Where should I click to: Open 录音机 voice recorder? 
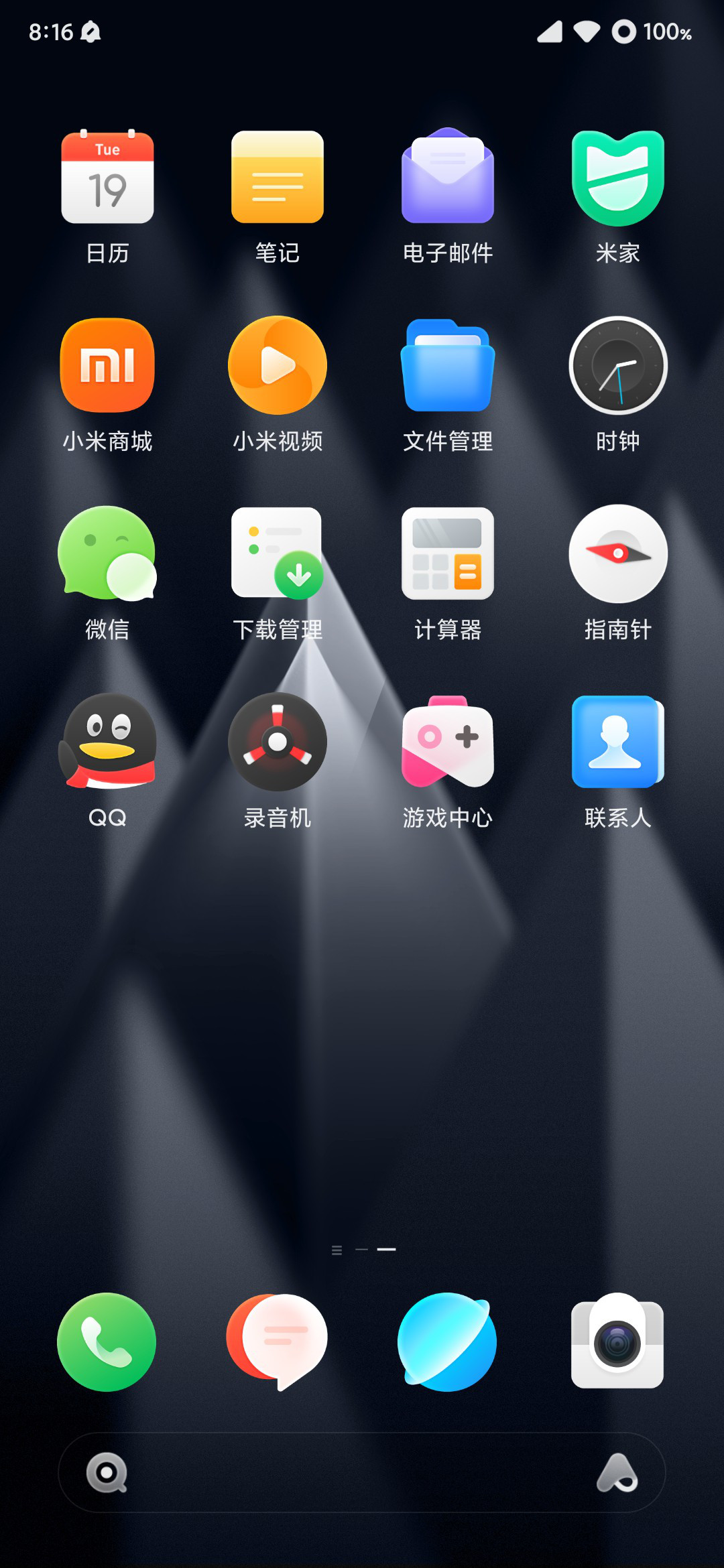pos(278,741)
